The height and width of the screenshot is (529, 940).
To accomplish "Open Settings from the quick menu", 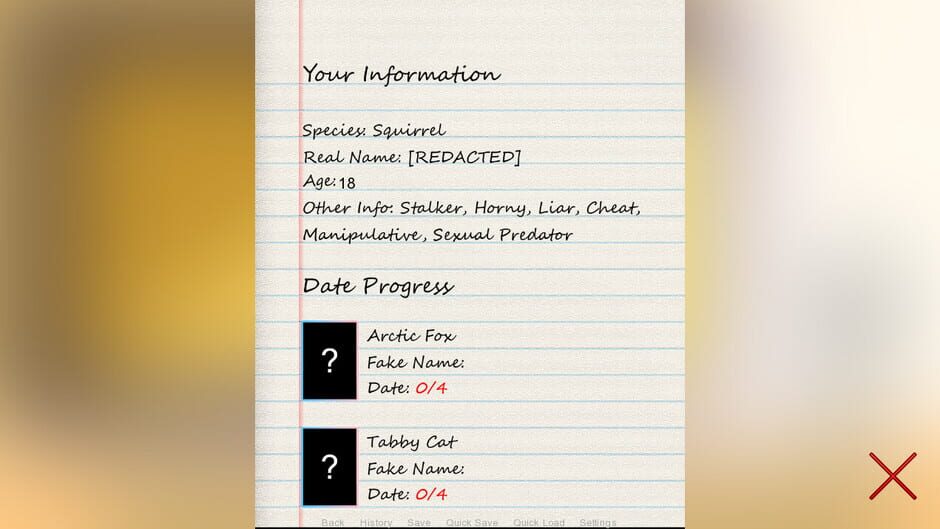I will click(598, 523).
